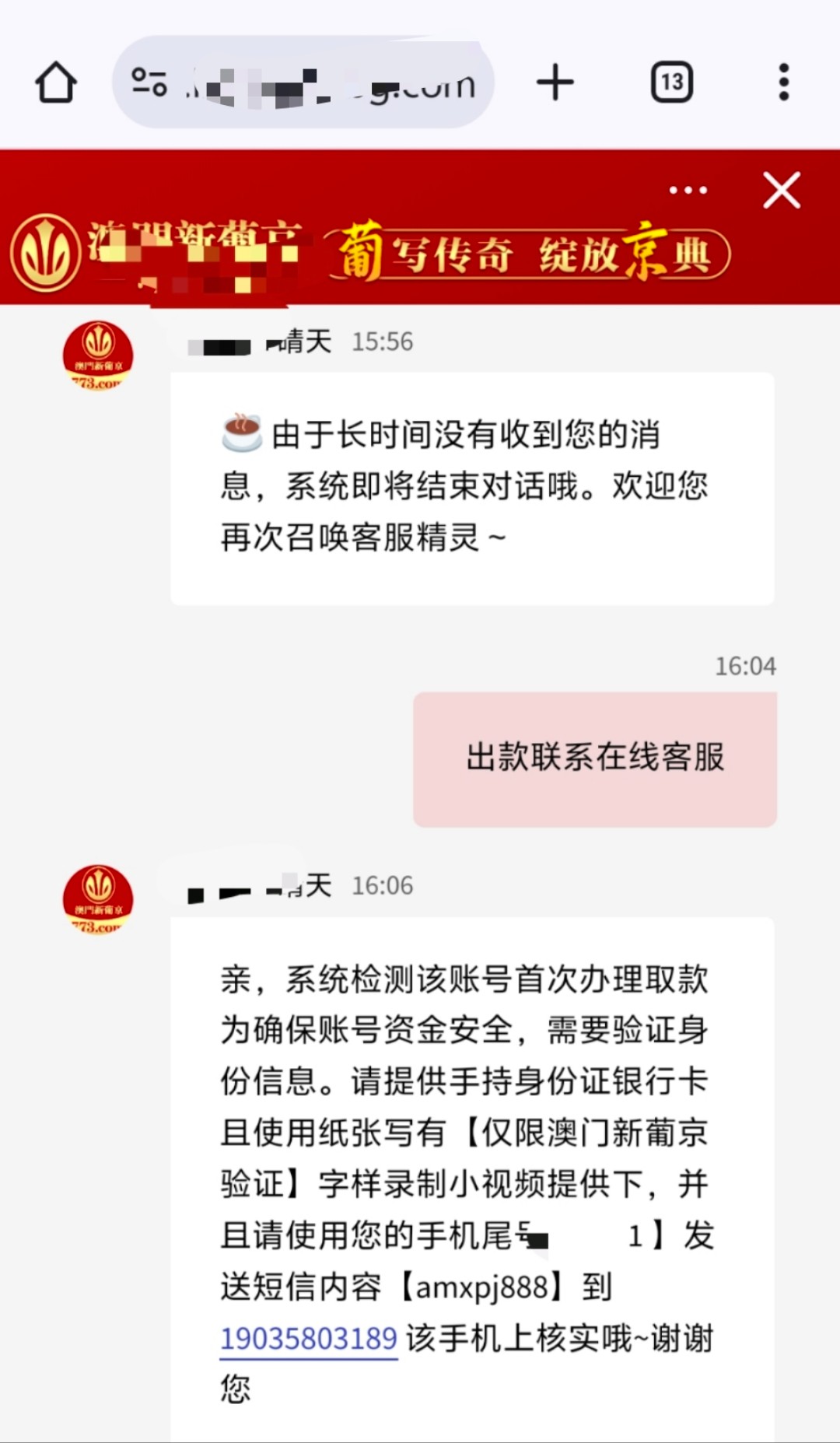Screen dimensions: 840x1443
Task: Open the tab switcher showing 13 tabs
Action: (x=671, y=82)
